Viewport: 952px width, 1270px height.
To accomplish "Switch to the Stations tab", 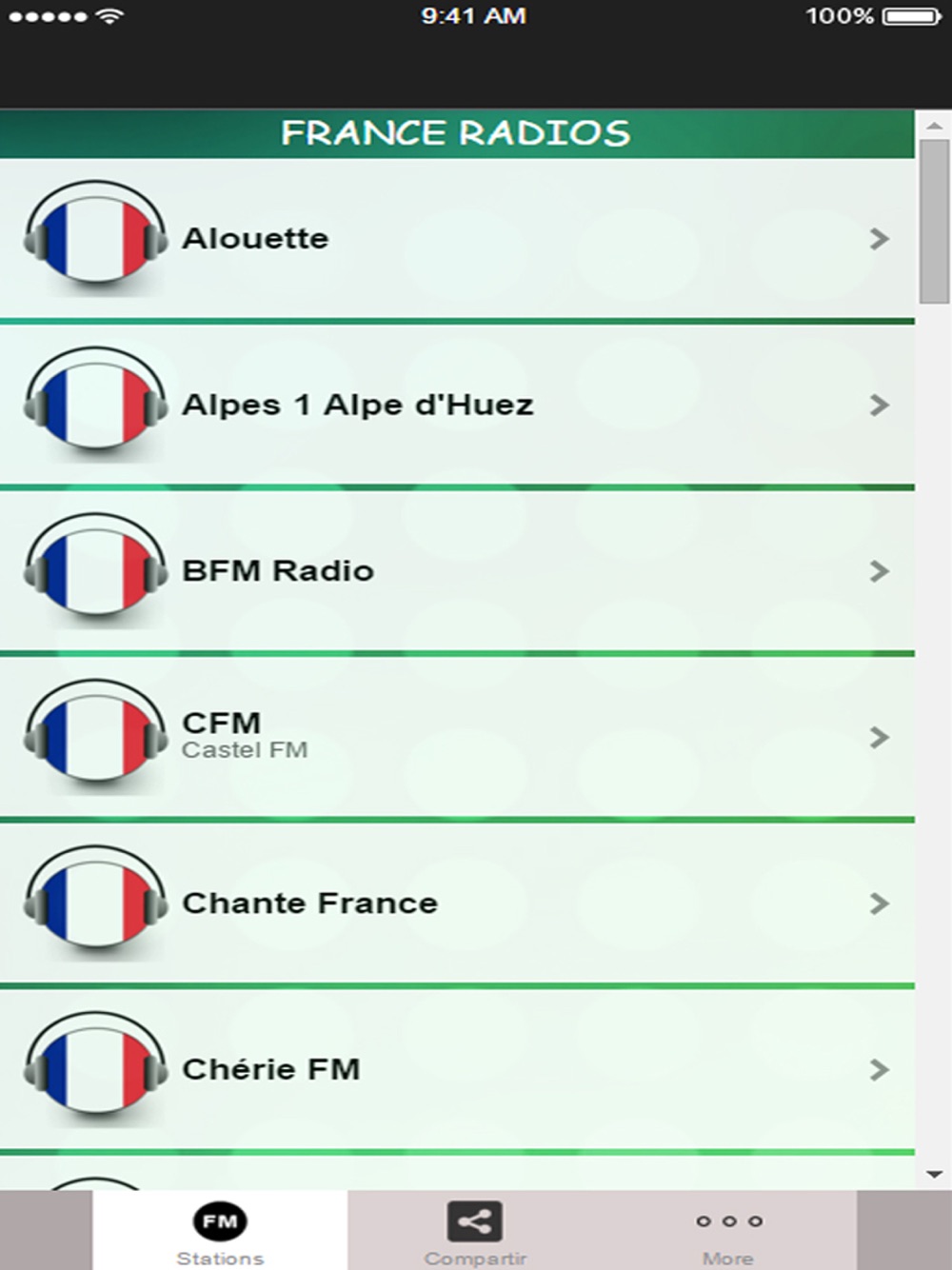I will coord(220,1232).
